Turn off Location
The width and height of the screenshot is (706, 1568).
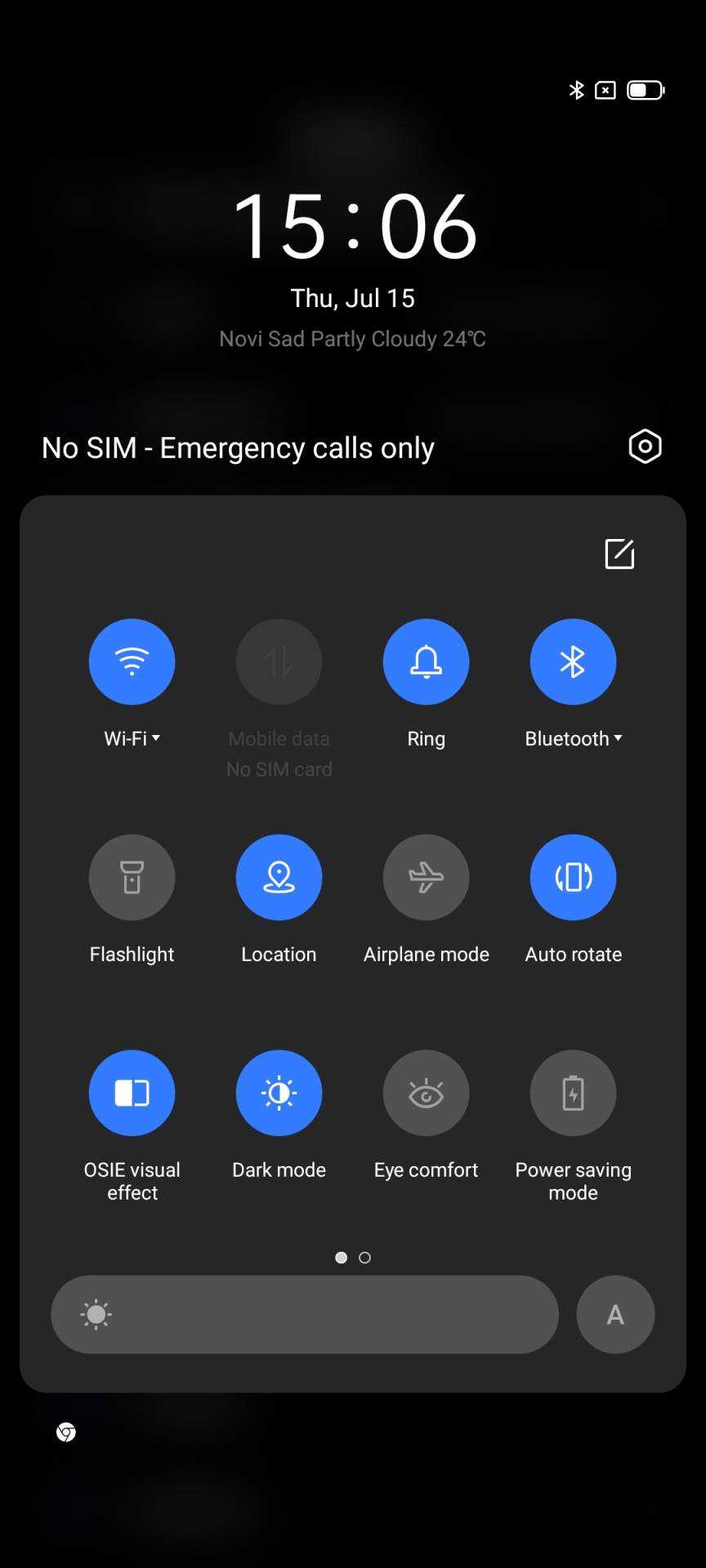point(279,877)
